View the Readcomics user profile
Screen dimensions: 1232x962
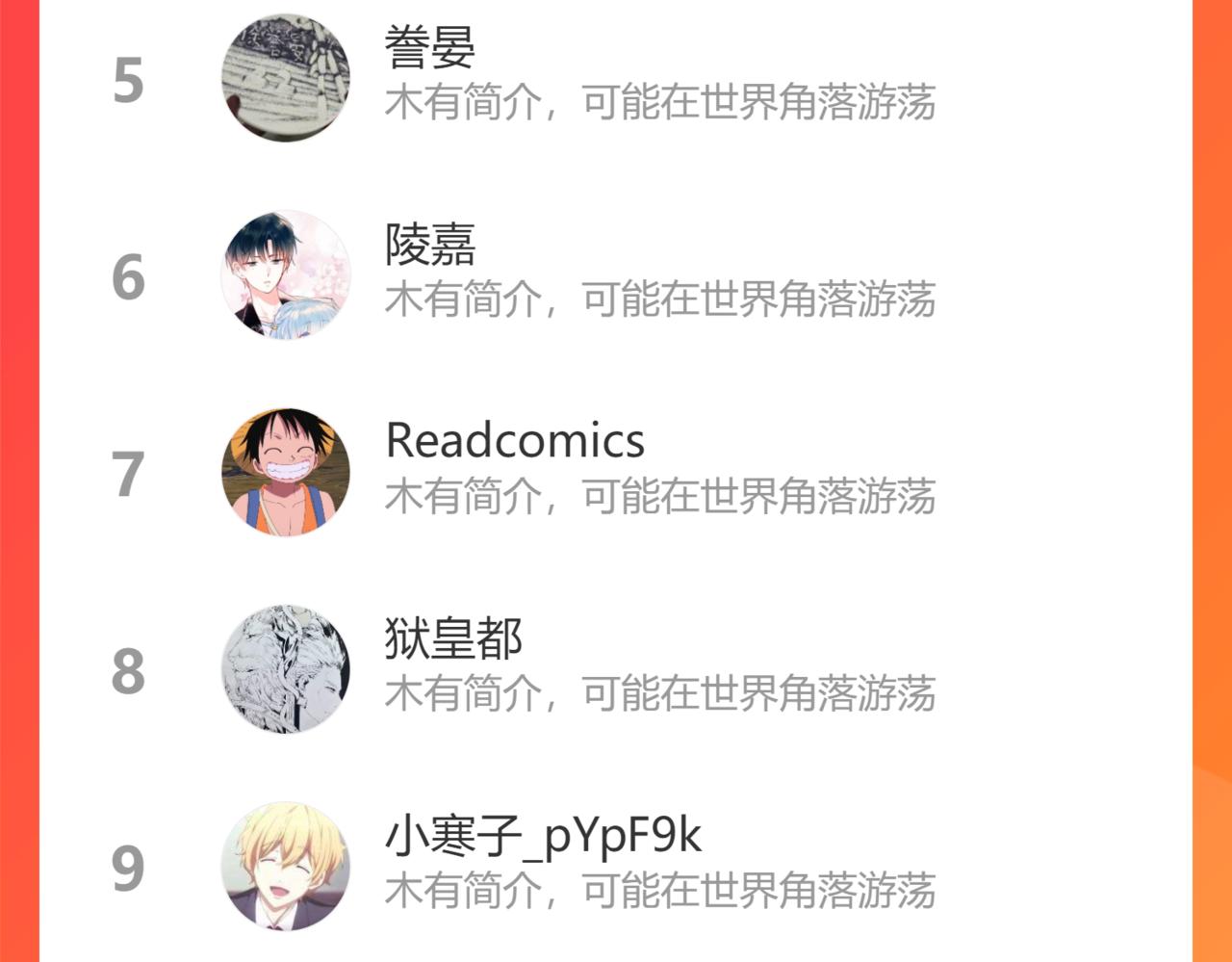tap(616, 472)
